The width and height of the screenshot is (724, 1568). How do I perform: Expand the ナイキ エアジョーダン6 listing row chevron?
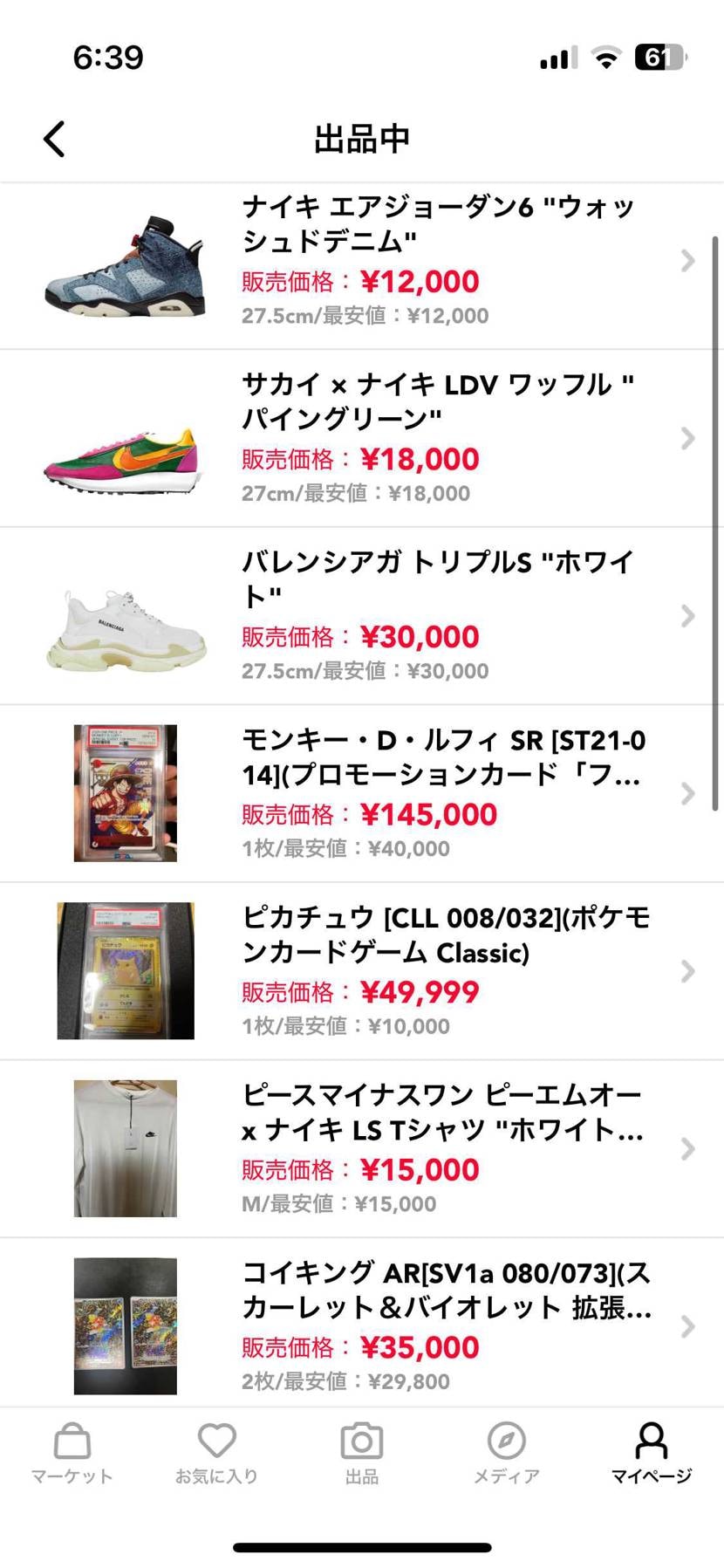tap(688, 262)
